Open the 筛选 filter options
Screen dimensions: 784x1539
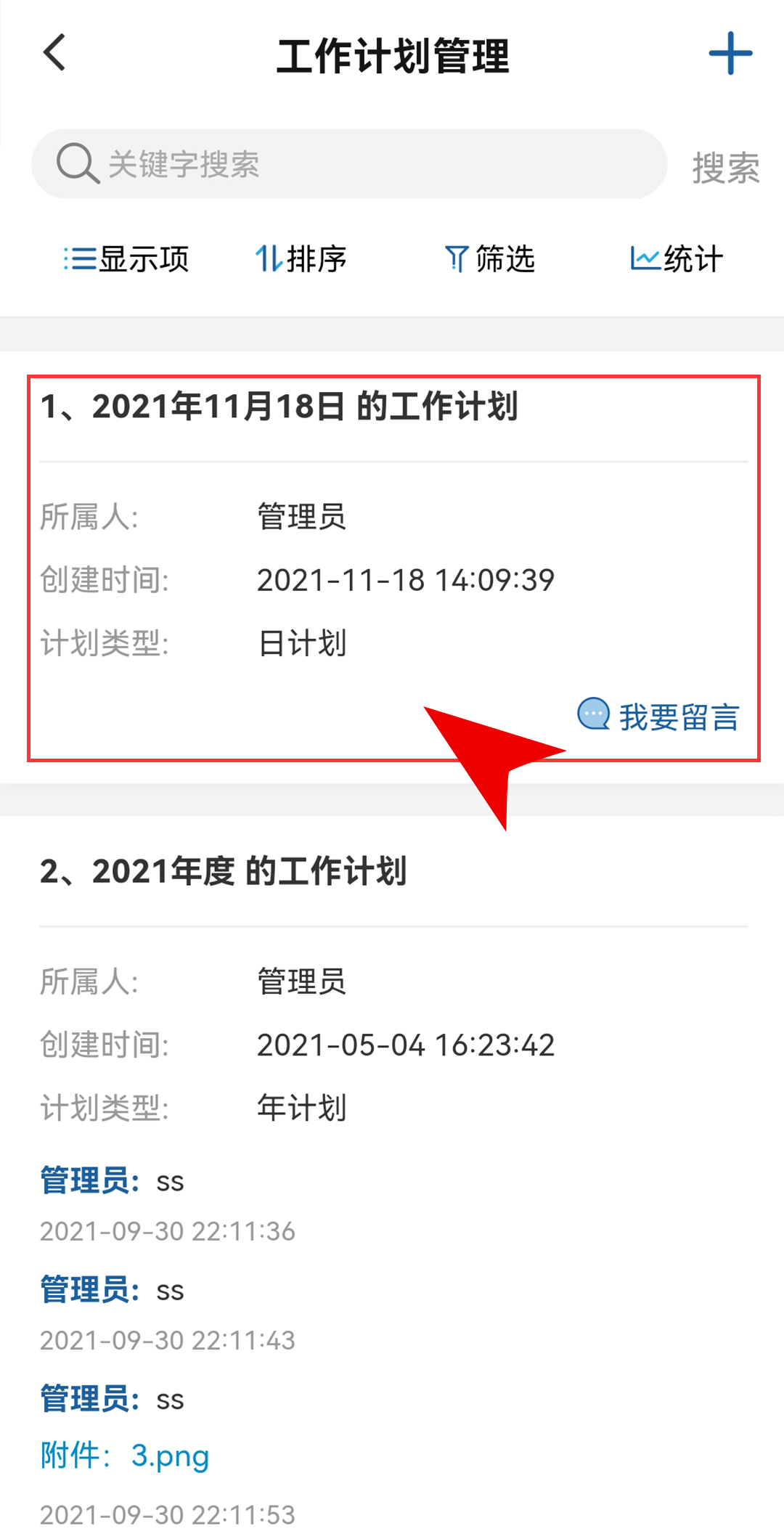pos(489,259)
